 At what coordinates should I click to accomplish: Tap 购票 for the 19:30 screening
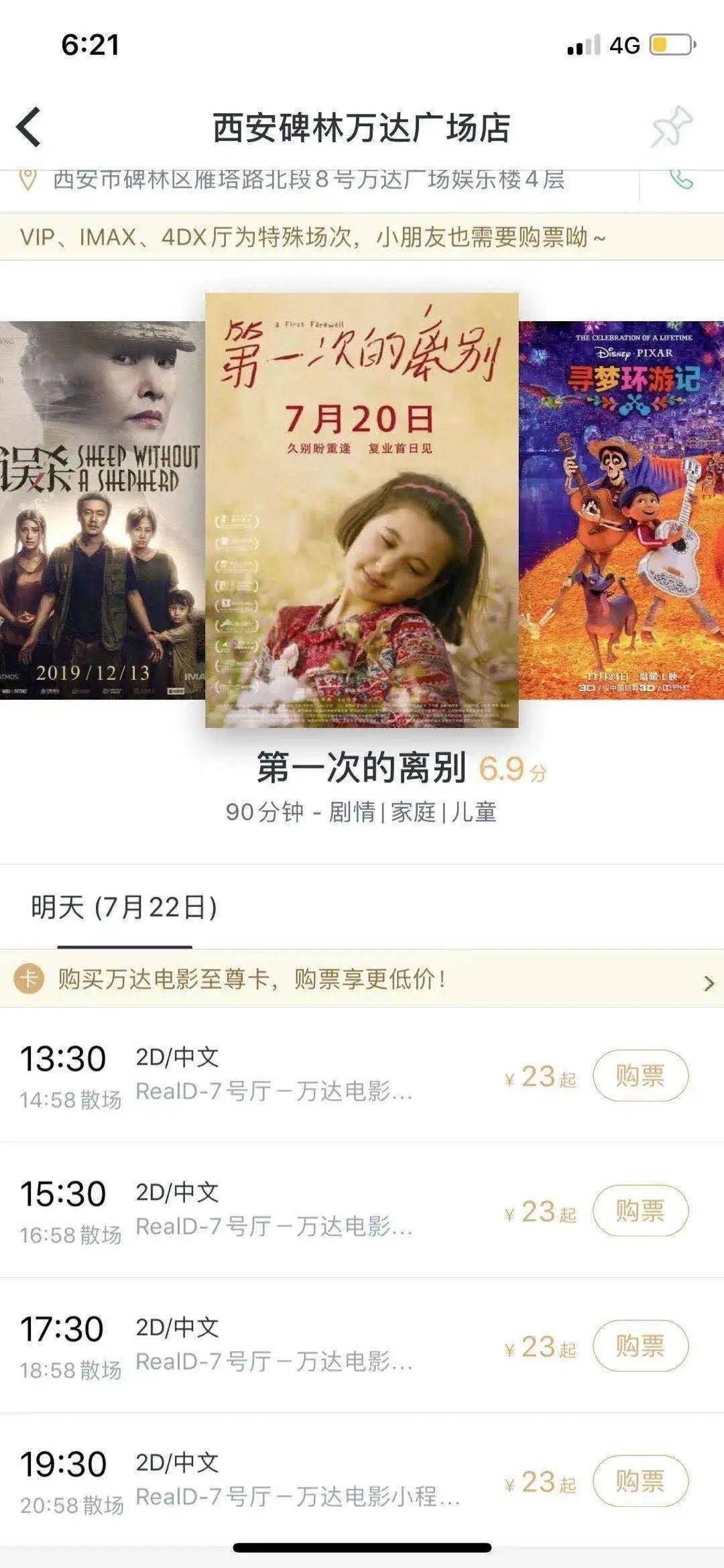pyautogui.click(x=640, y=1481)
